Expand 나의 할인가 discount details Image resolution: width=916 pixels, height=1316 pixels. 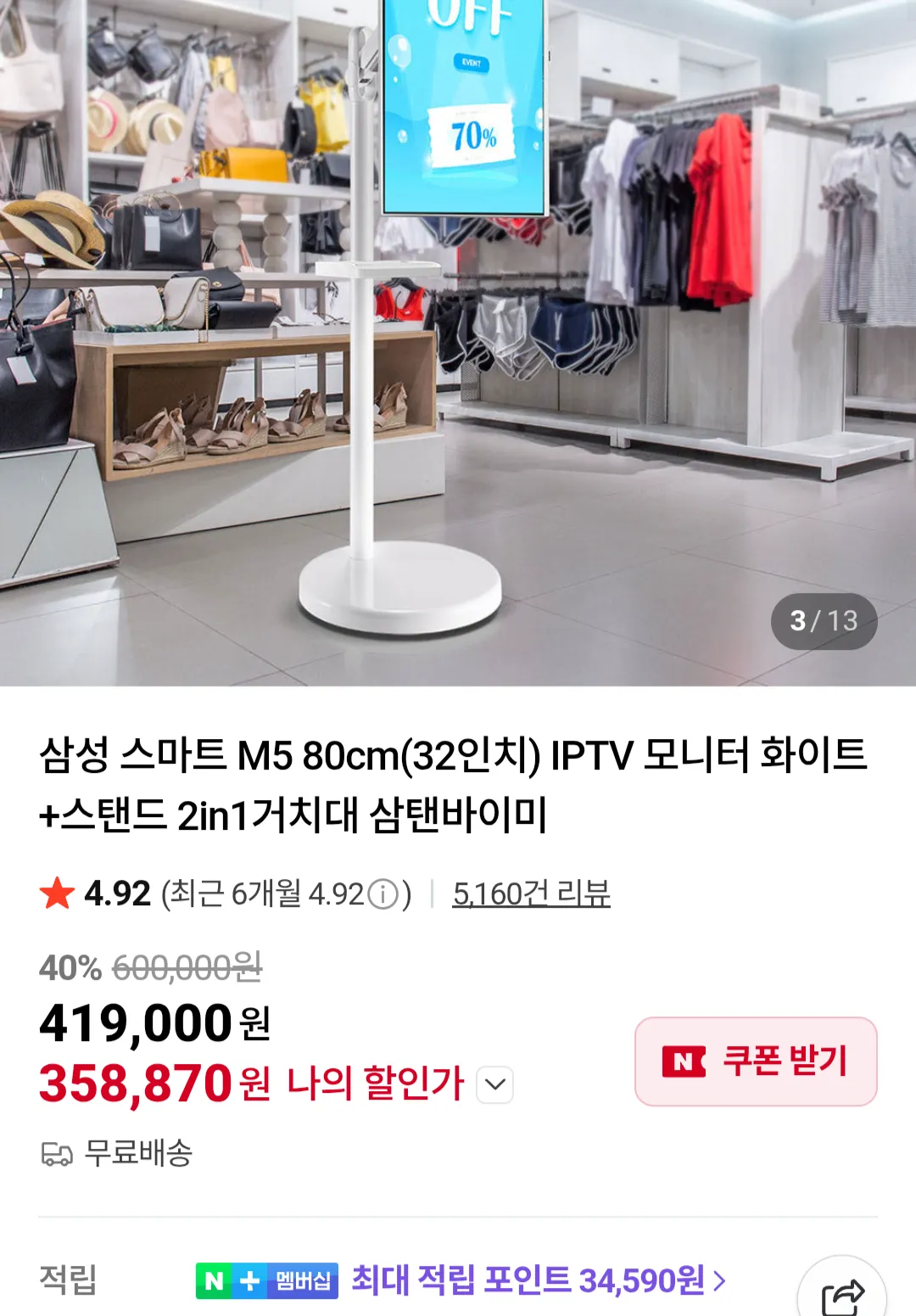pos(495,1084)
